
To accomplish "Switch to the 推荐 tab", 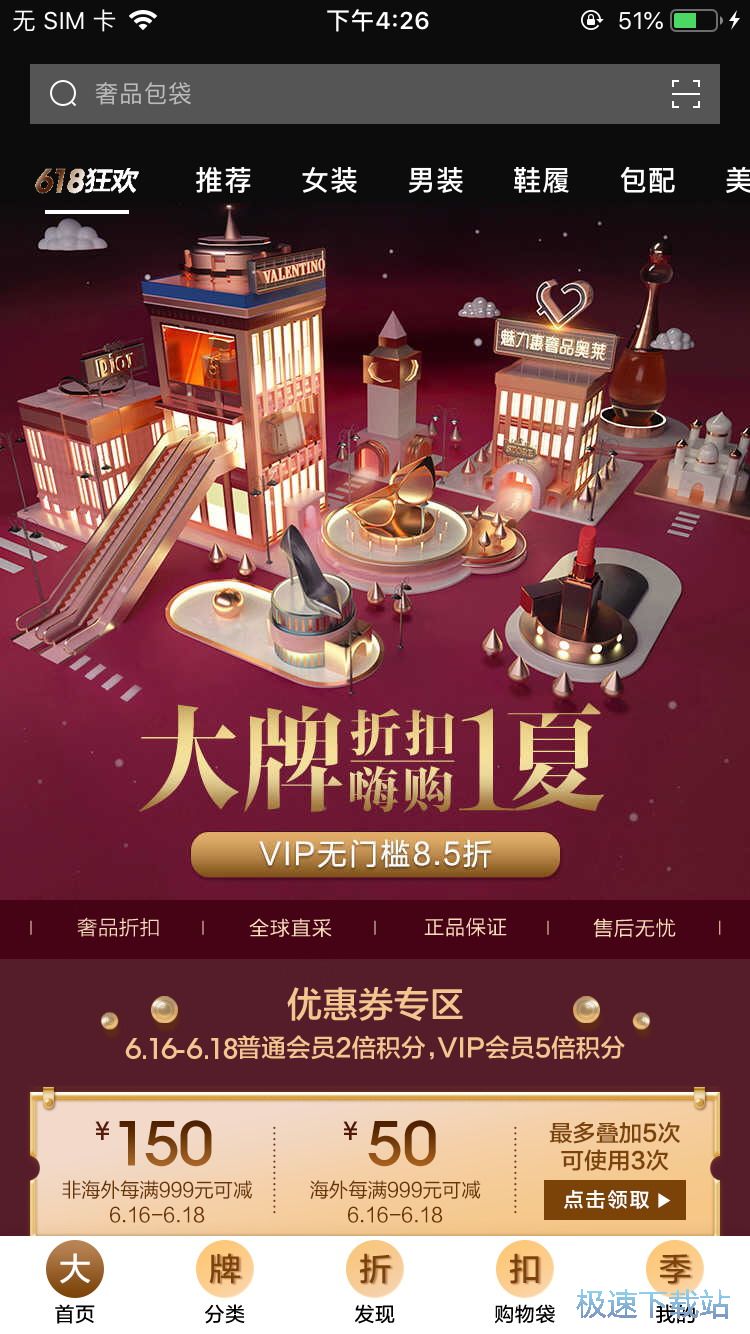I will click(223, 181).
